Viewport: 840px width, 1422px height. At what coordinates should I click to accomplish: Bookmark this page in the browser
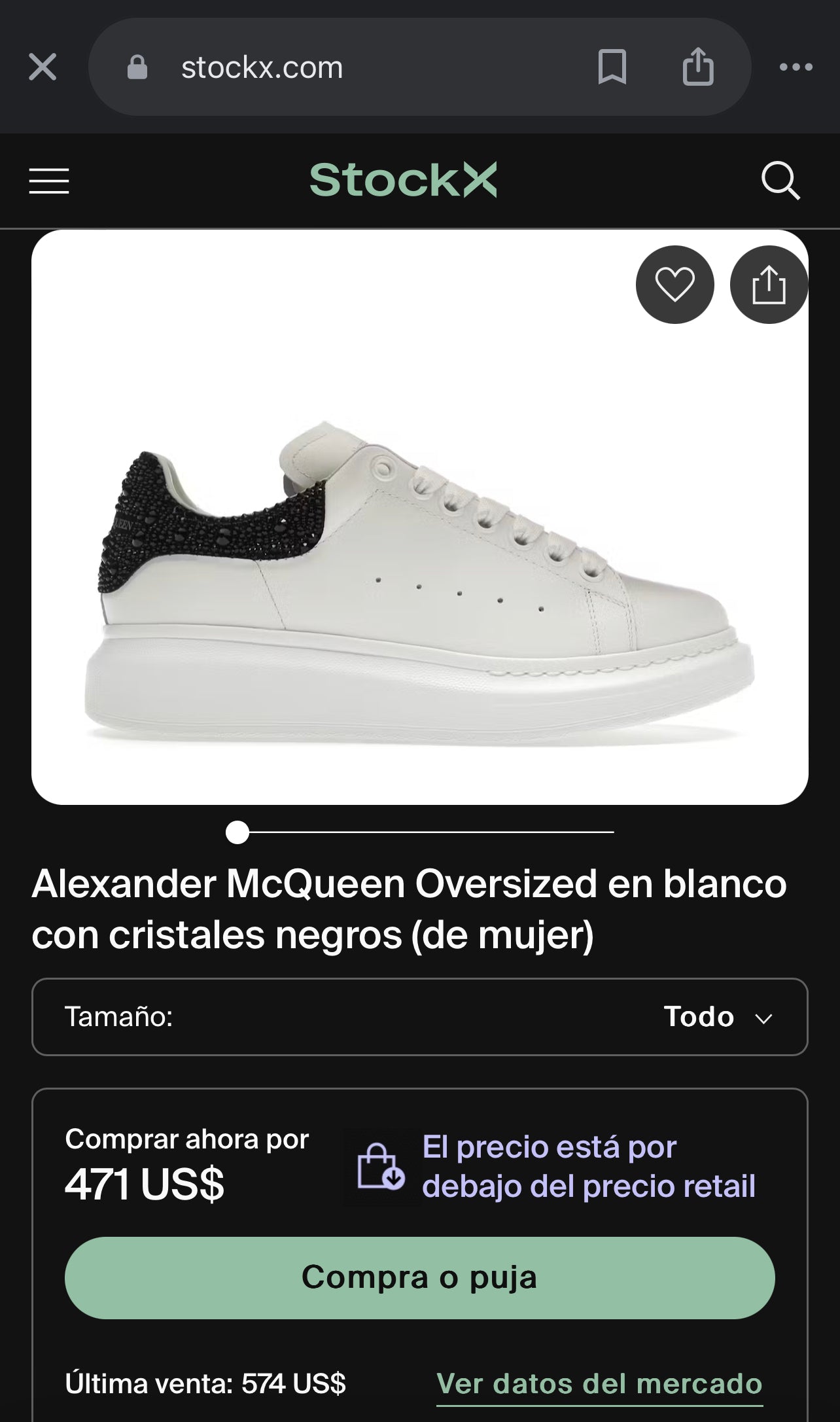[612, 67]
